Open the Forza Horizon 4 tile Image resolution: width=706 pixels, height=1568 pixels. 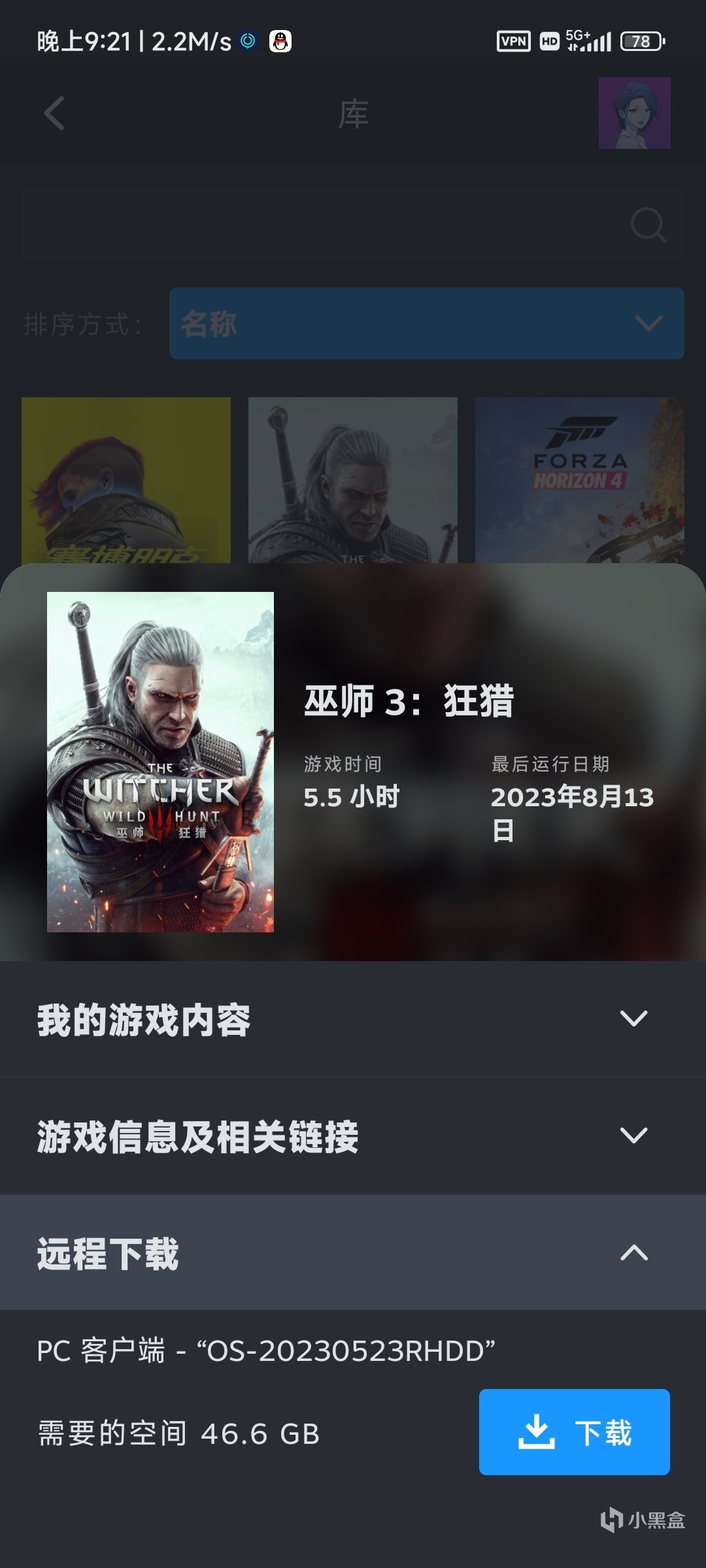coord(579,480)
